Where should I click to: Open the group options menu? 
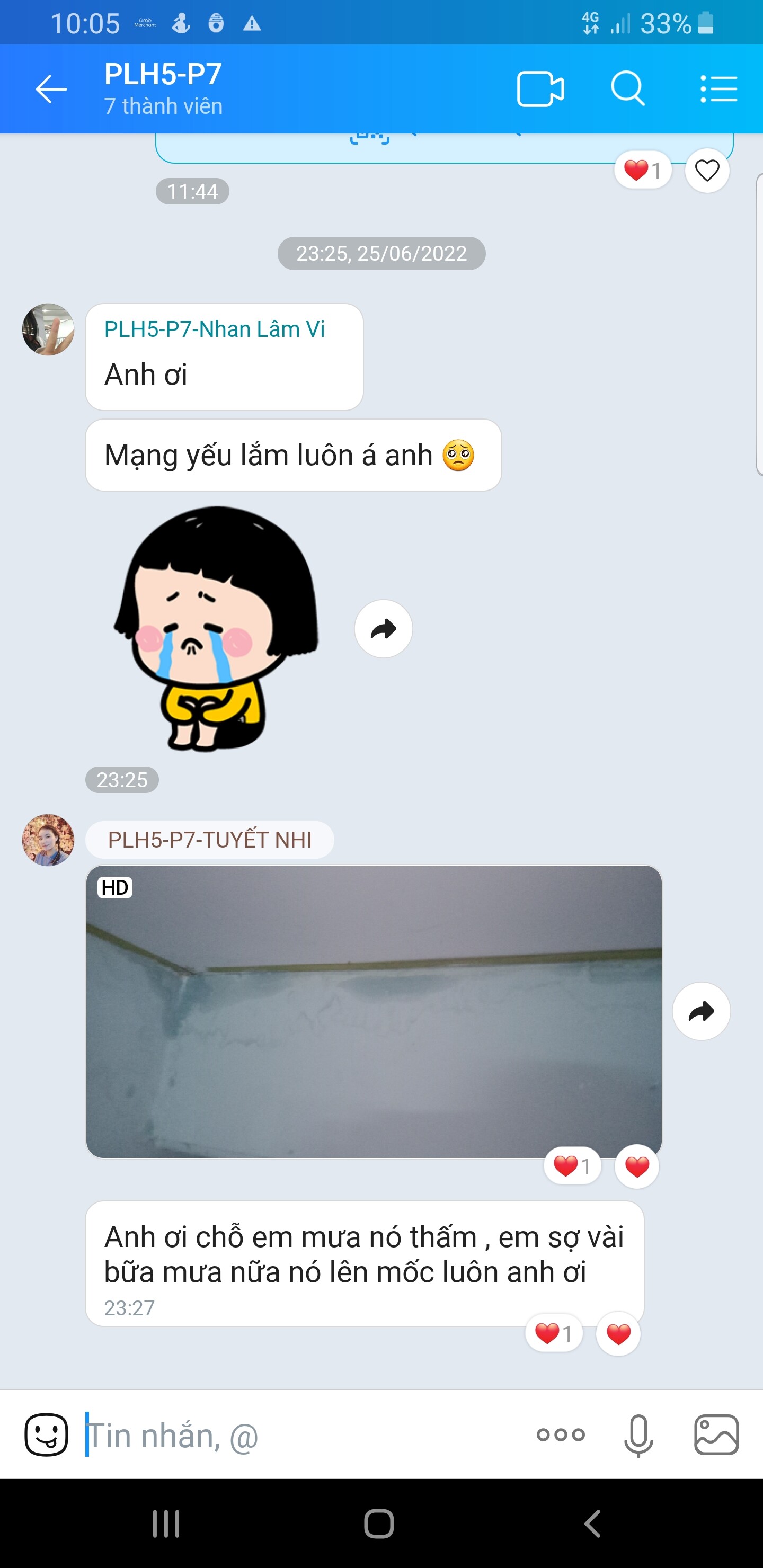[718, 90]
